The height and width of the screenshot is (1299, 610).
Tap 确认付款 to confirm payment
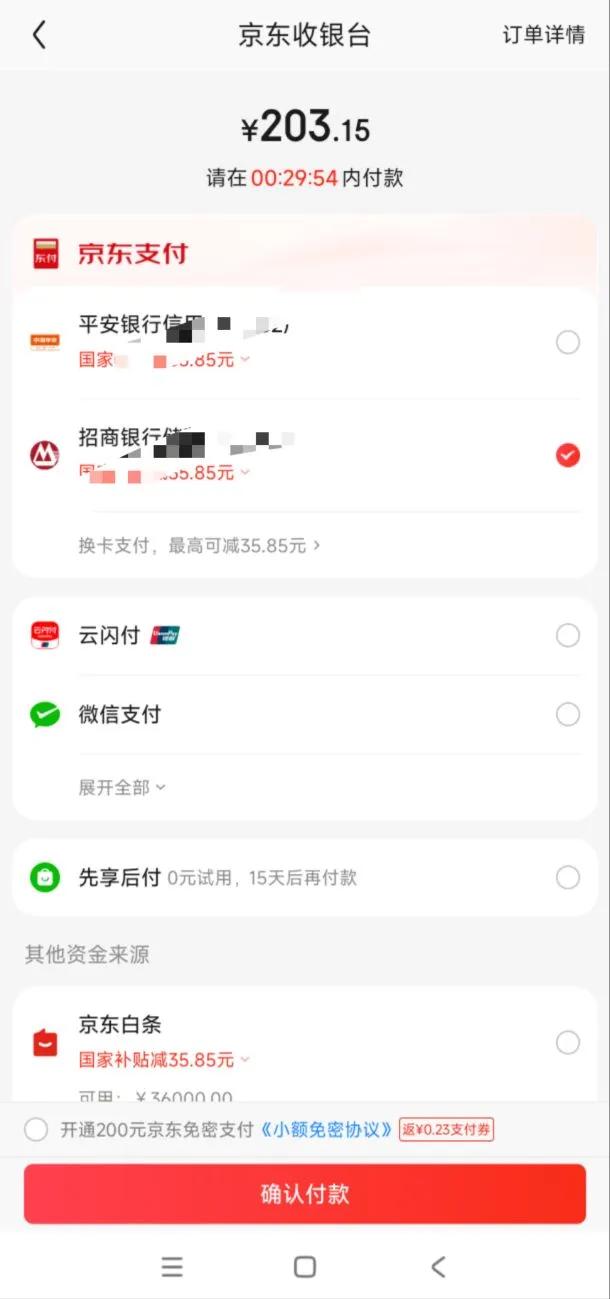(x=305, y=1194)
